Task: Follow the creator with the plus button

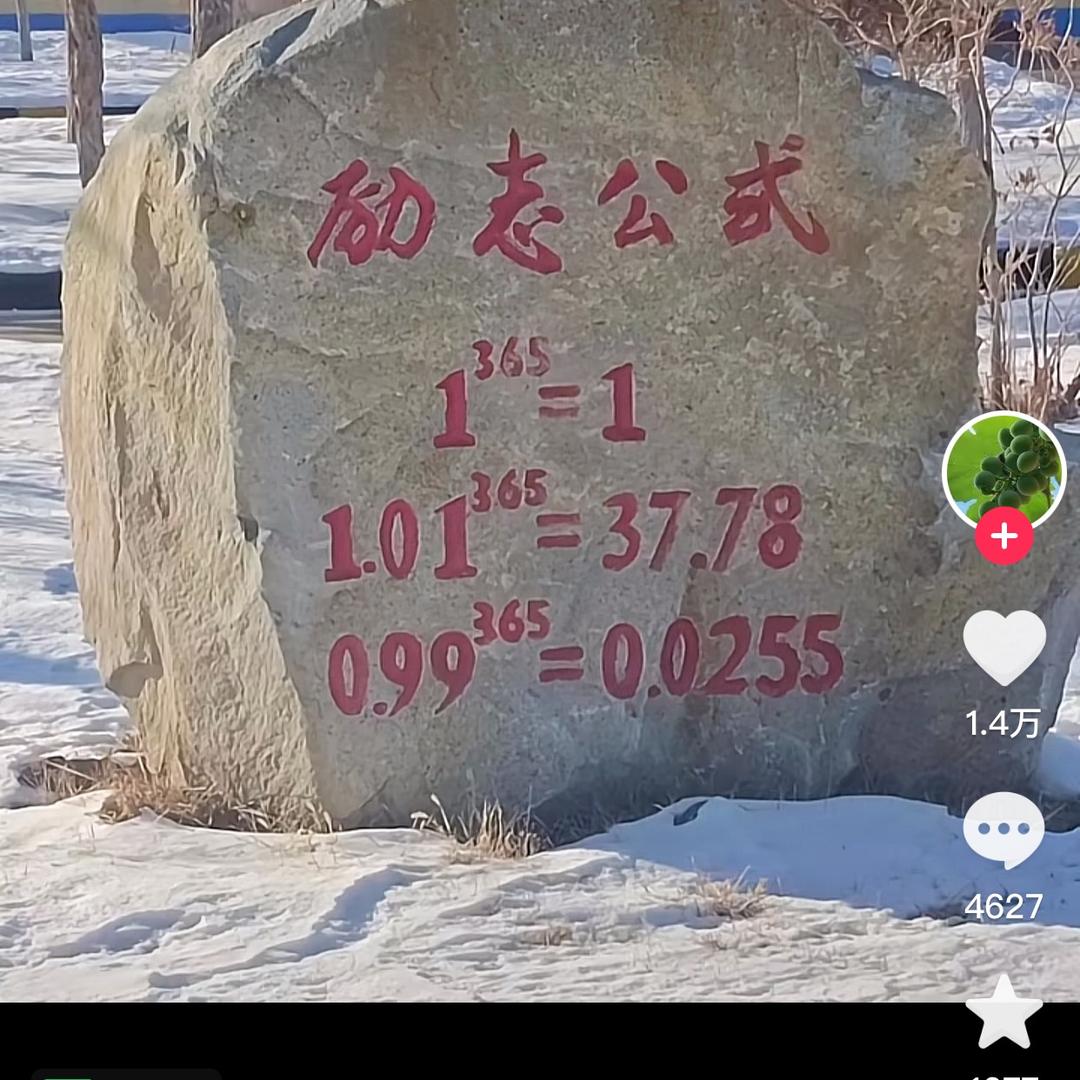Action: 1004,537
